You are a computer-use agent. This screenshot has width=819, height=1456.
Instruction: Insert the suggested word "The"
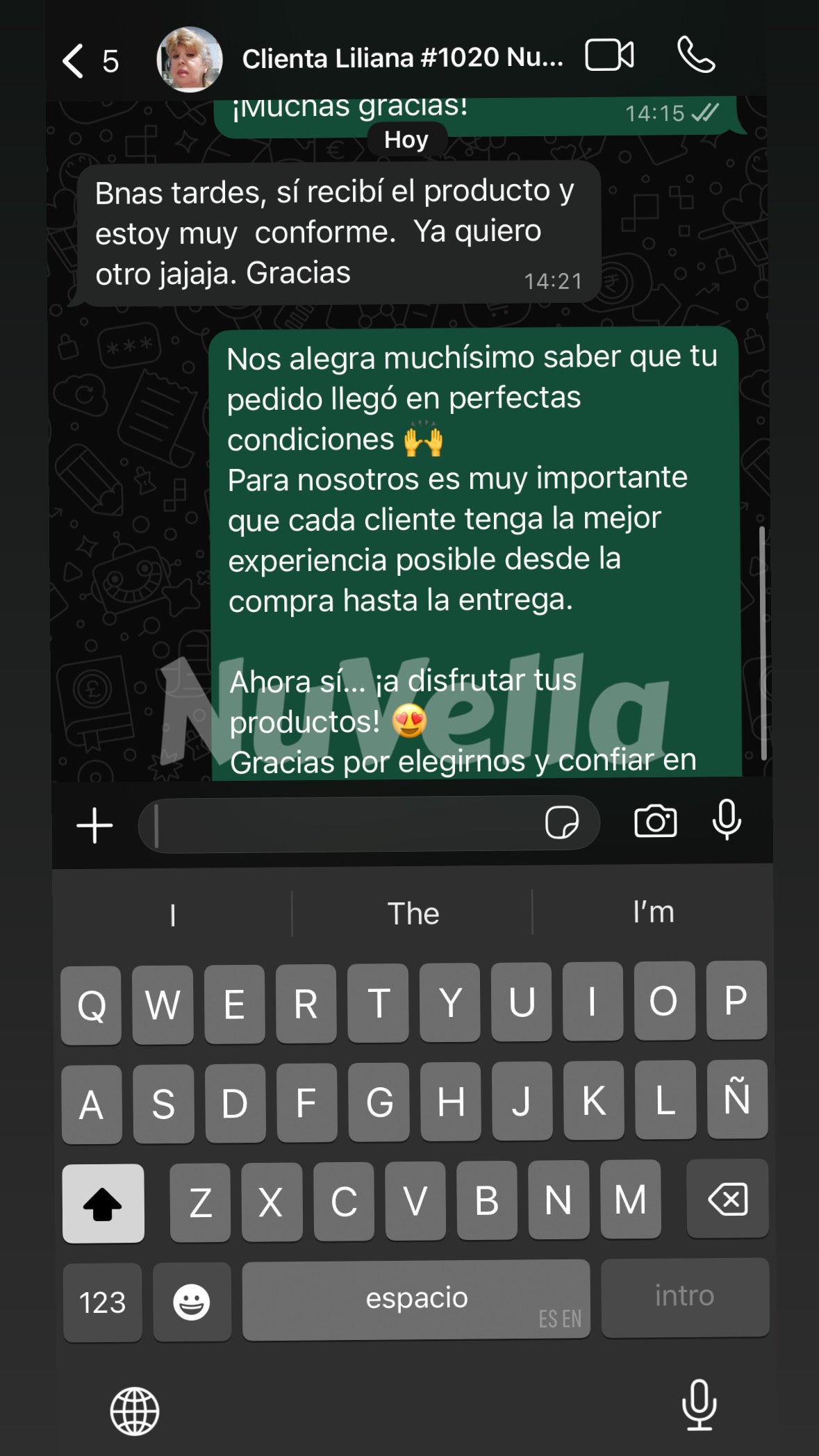click(413, 913)
